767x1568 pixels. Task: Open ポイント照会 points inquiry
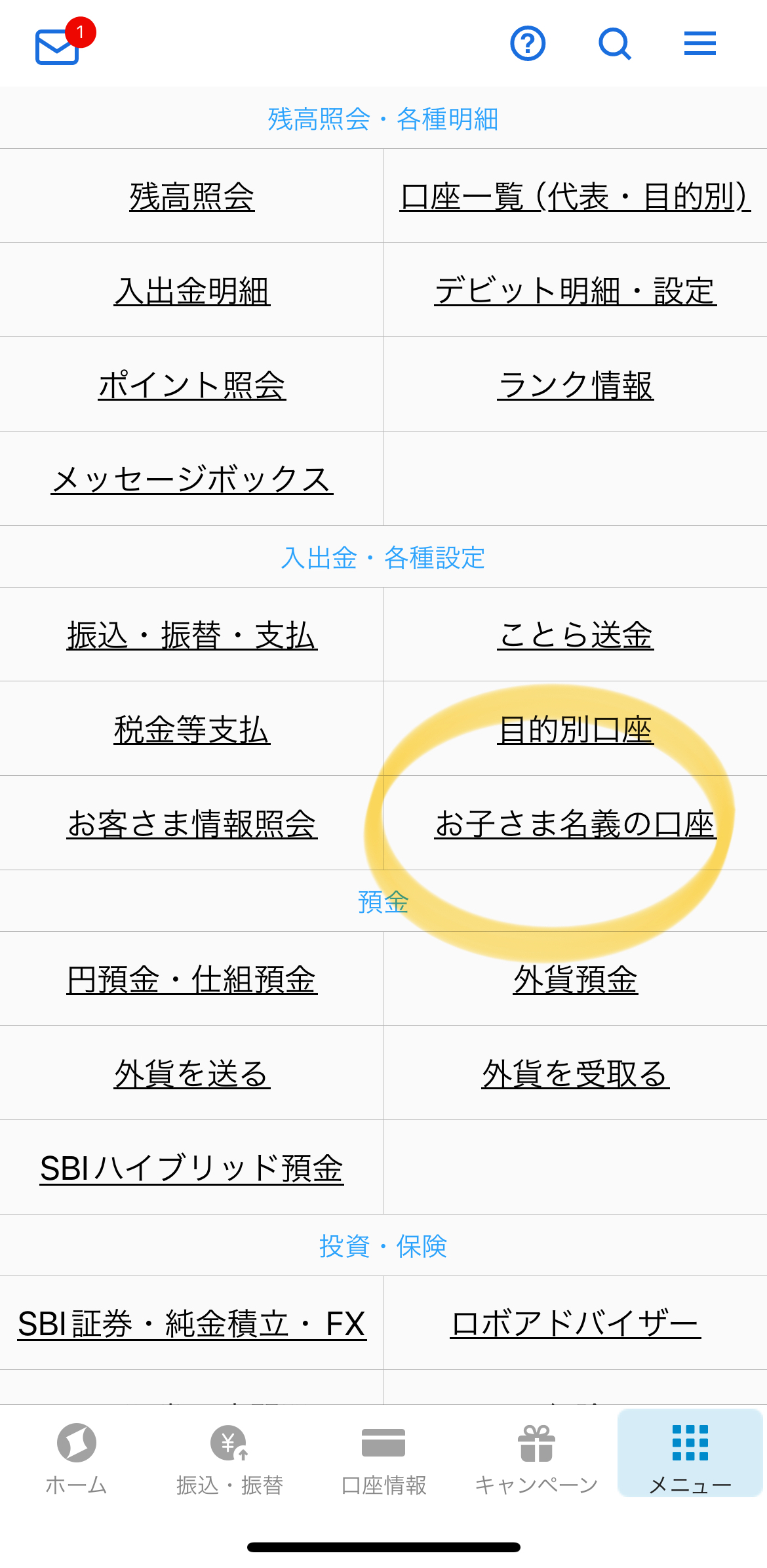click(x=191, y=385)
